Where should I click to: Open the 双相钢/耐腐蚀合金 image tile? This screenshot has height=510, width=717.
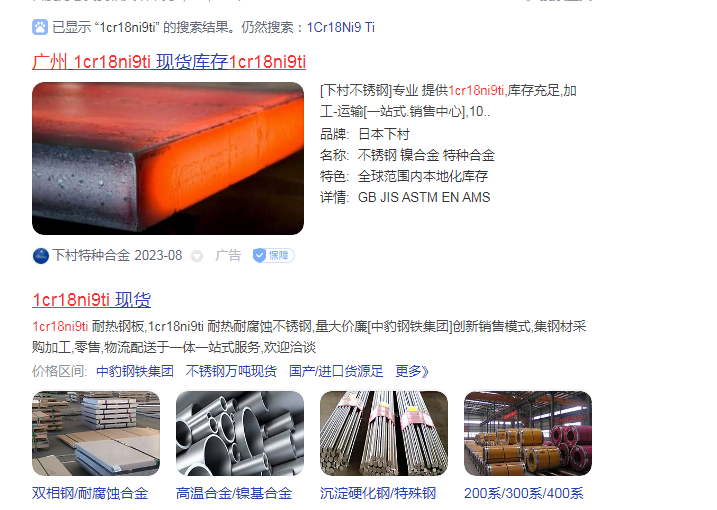[96, 433]
